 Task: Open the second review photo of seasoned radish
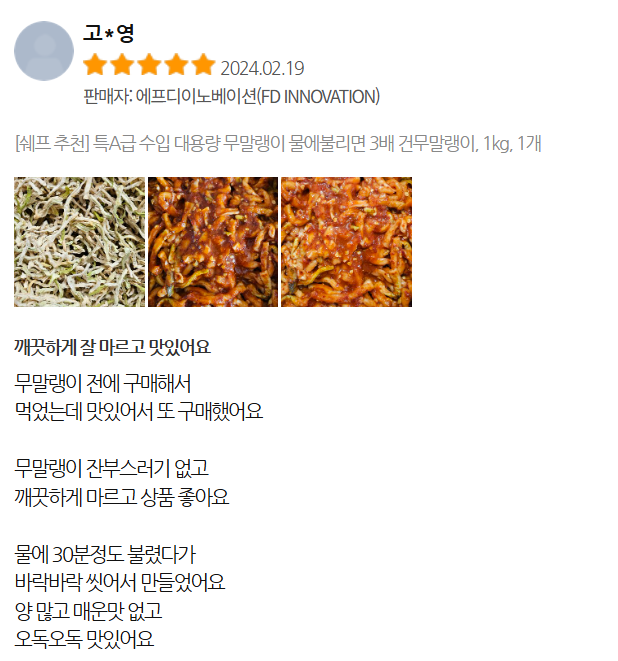[x=213, y=242]
